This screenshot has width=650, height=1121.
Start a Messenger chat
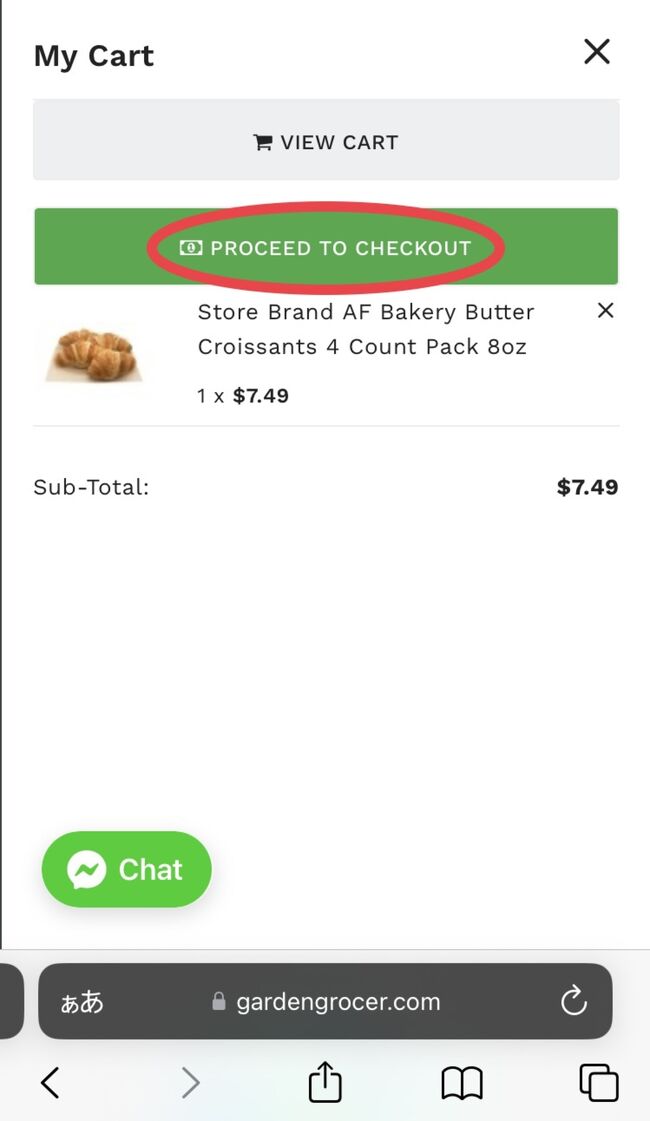click(x=126, y=869)
